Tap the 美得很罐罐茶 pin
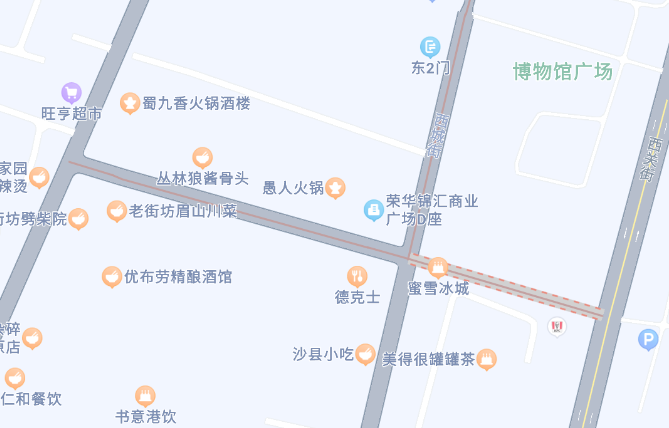The image size is (669, 428). [487, 359]
